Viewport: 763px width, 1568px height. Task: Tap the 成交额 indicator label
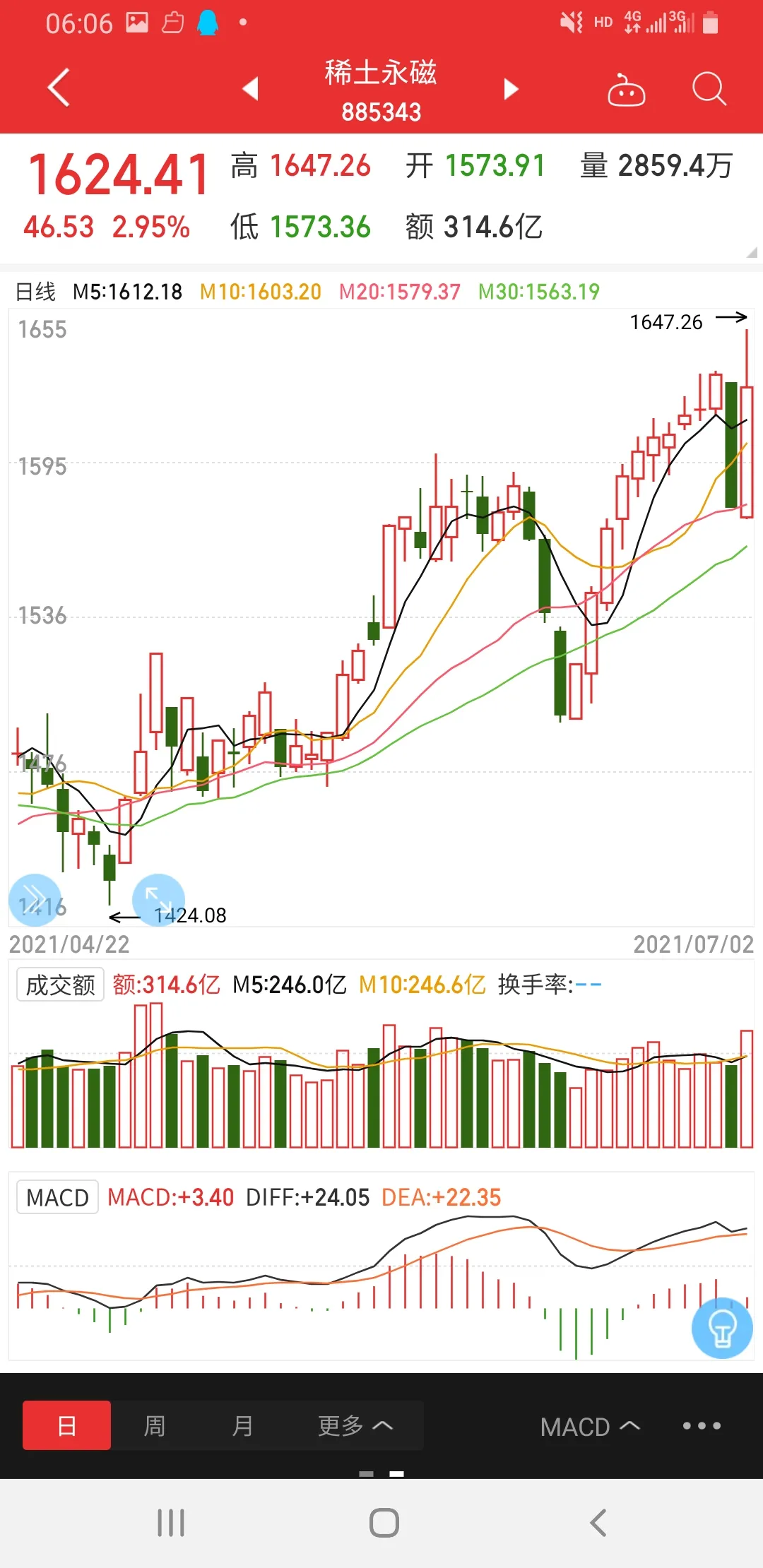tap(60, 985)
